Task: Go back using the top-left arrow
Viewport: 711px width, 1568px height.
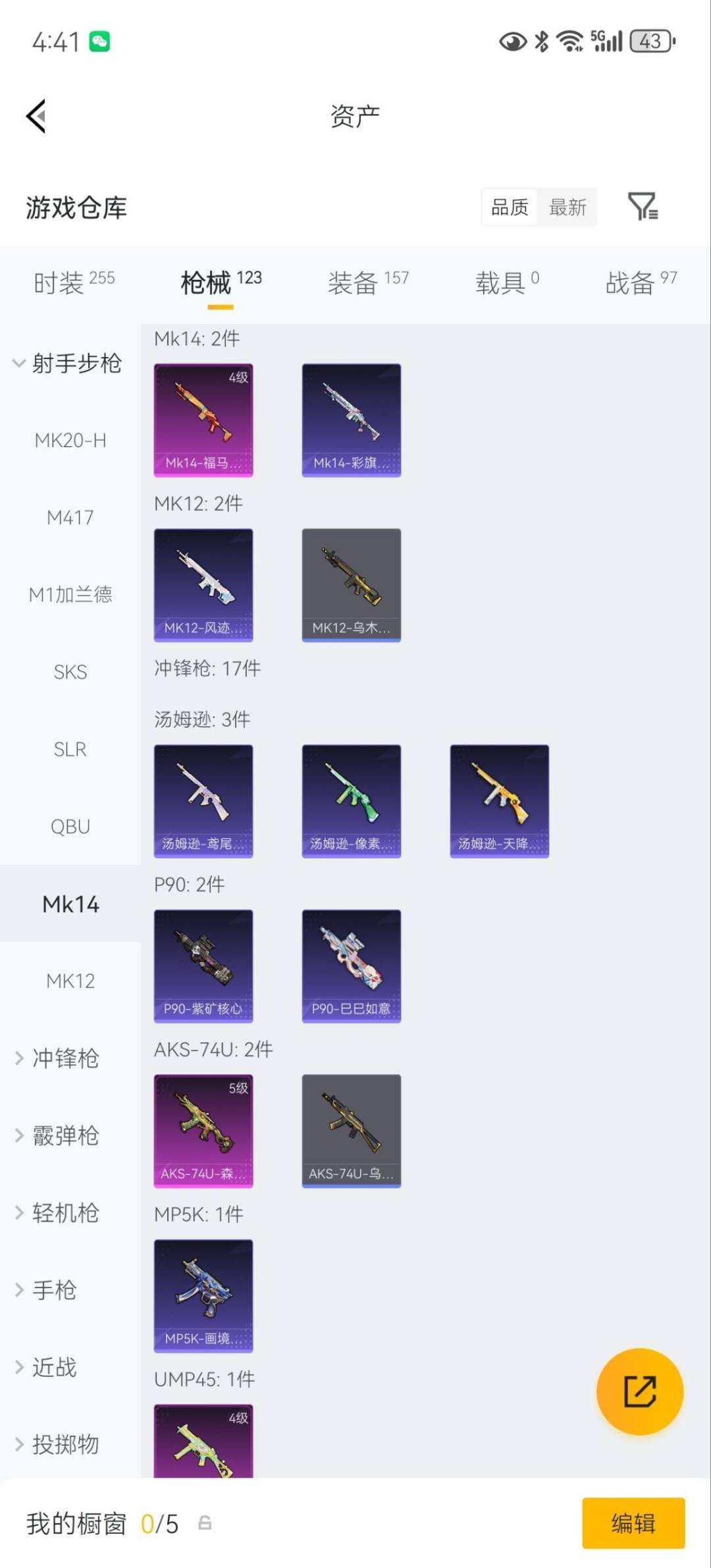Action: [x=36, y=117]
